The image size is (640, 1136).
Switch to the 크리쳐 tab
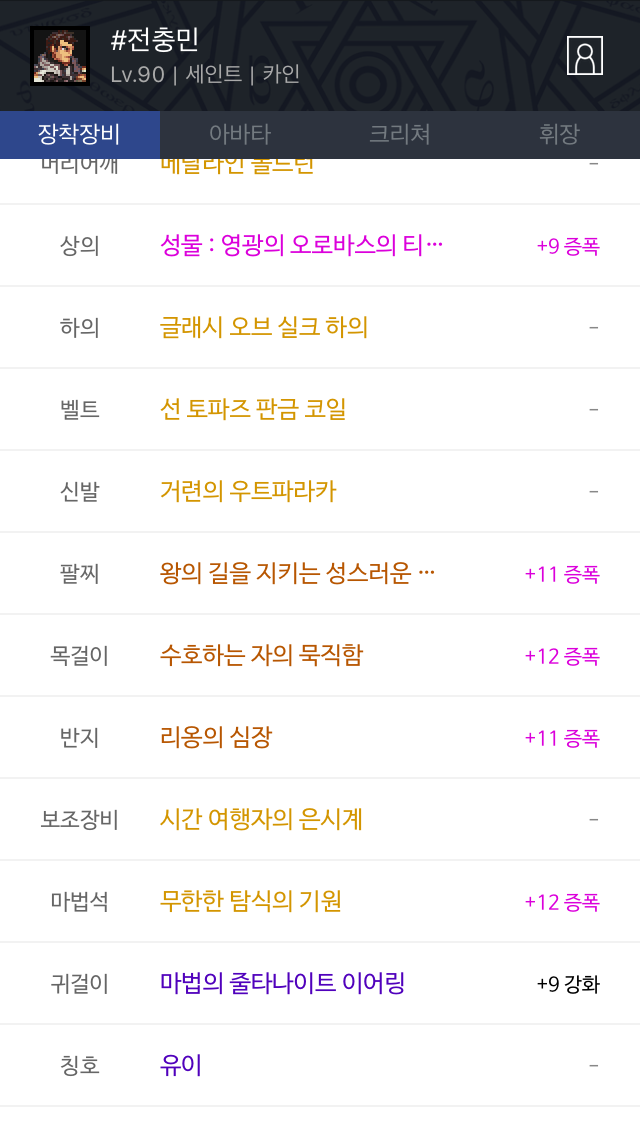(x=399, y=134)
